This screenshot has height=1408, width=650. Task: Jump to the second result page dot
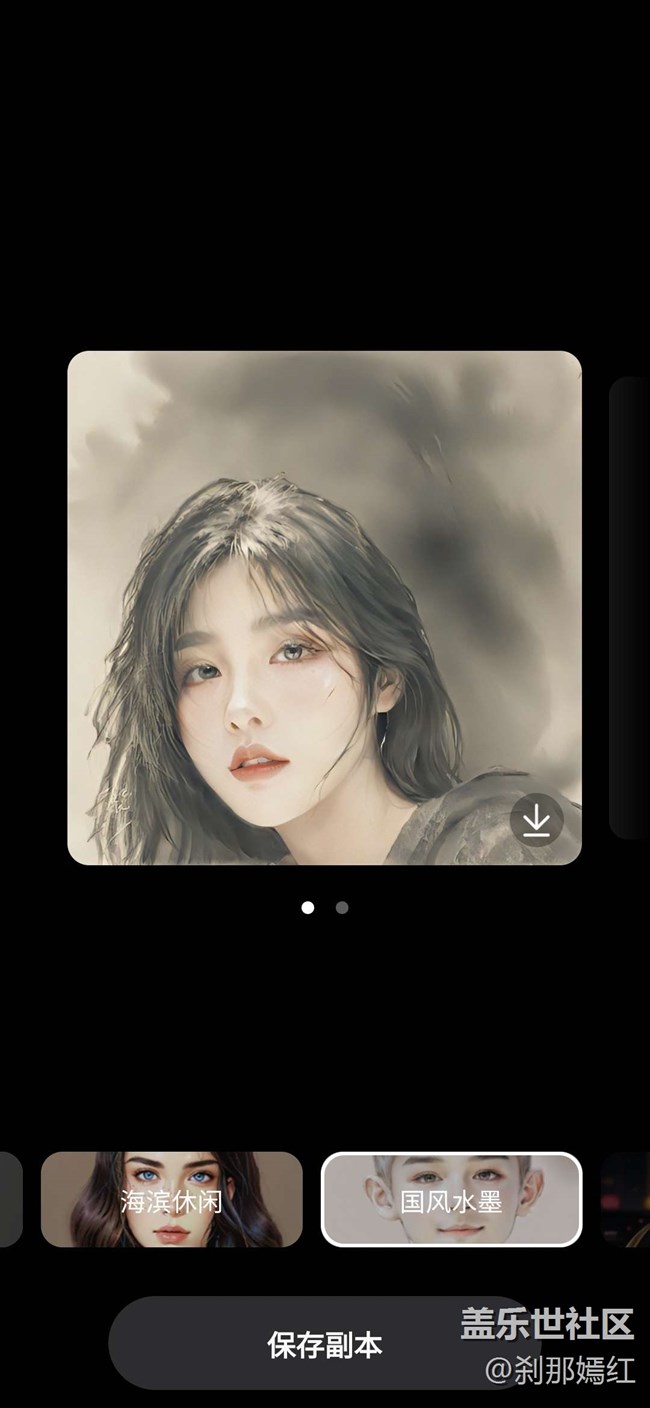(x=342, y=908)
